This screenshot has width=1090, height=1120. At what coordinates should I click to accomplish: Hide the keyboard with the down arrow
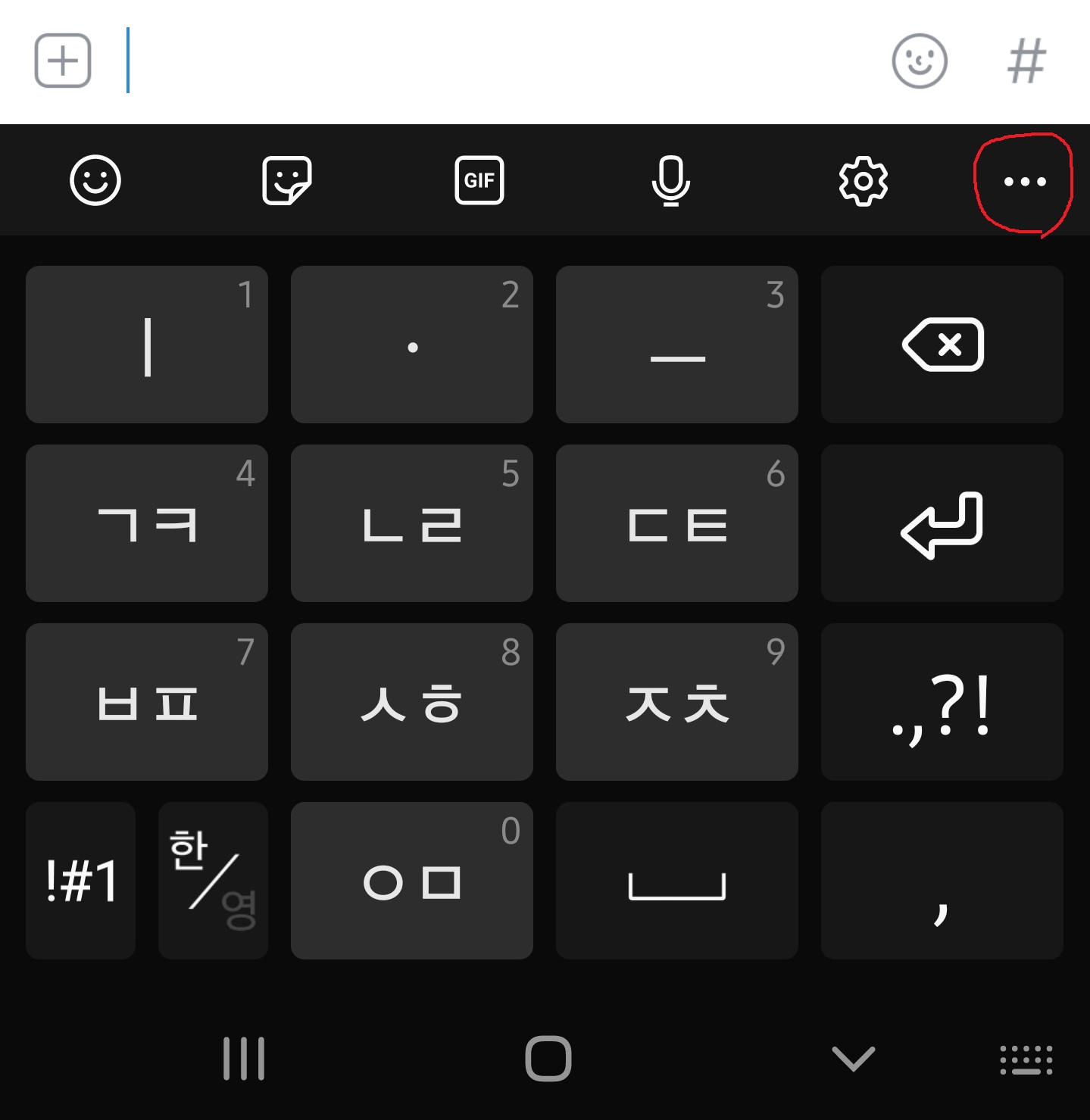click(x=853, y=1058)
